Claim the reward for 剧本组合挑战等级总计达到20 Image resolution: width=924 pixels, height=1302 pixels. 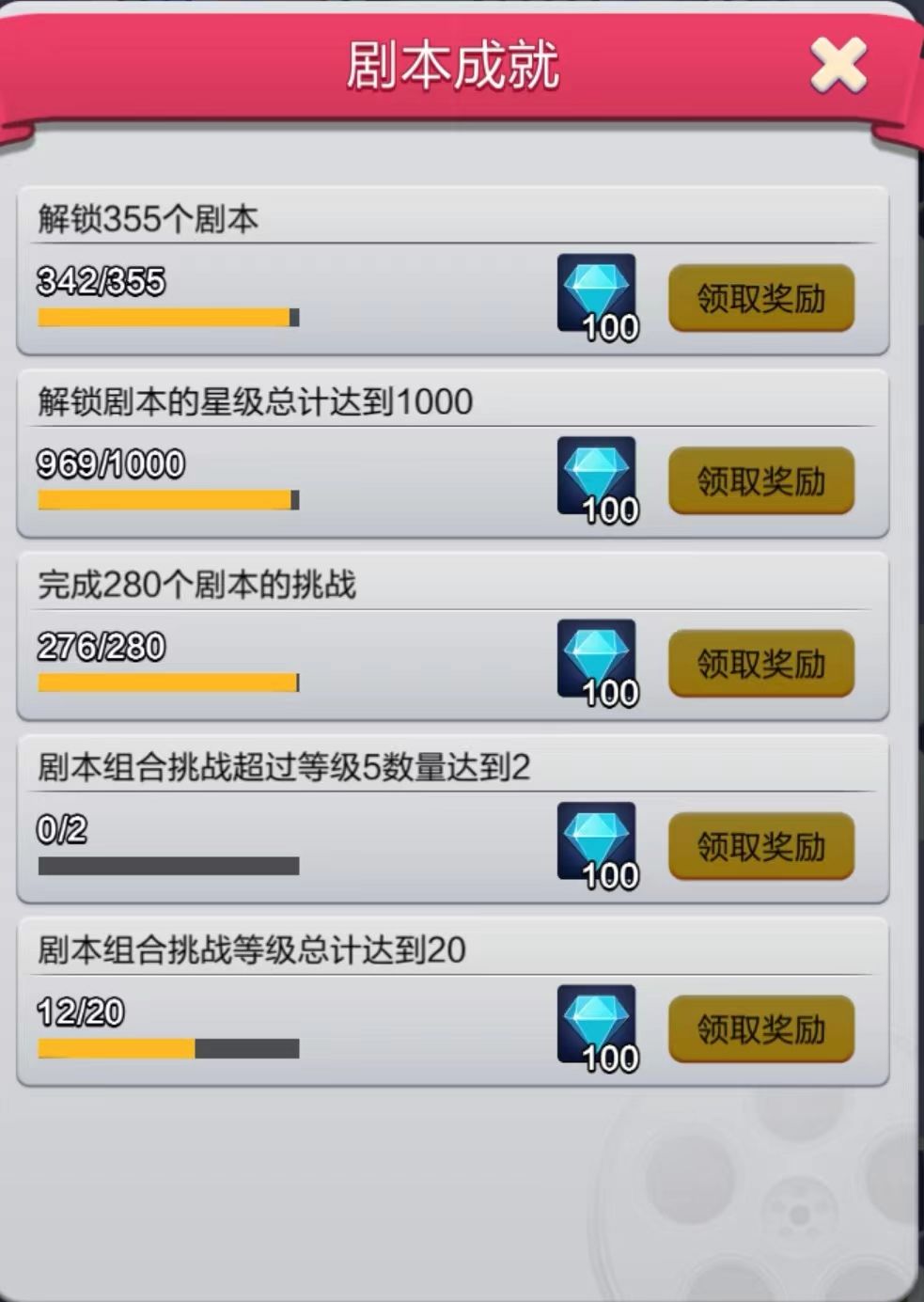(x=761, y=1030)
